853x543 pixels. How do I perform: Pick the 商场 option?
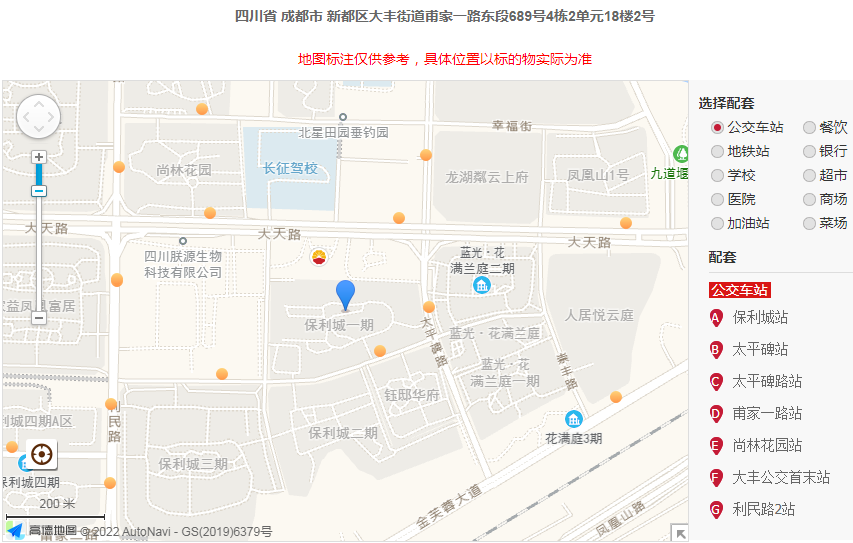[x=809, y=200]
